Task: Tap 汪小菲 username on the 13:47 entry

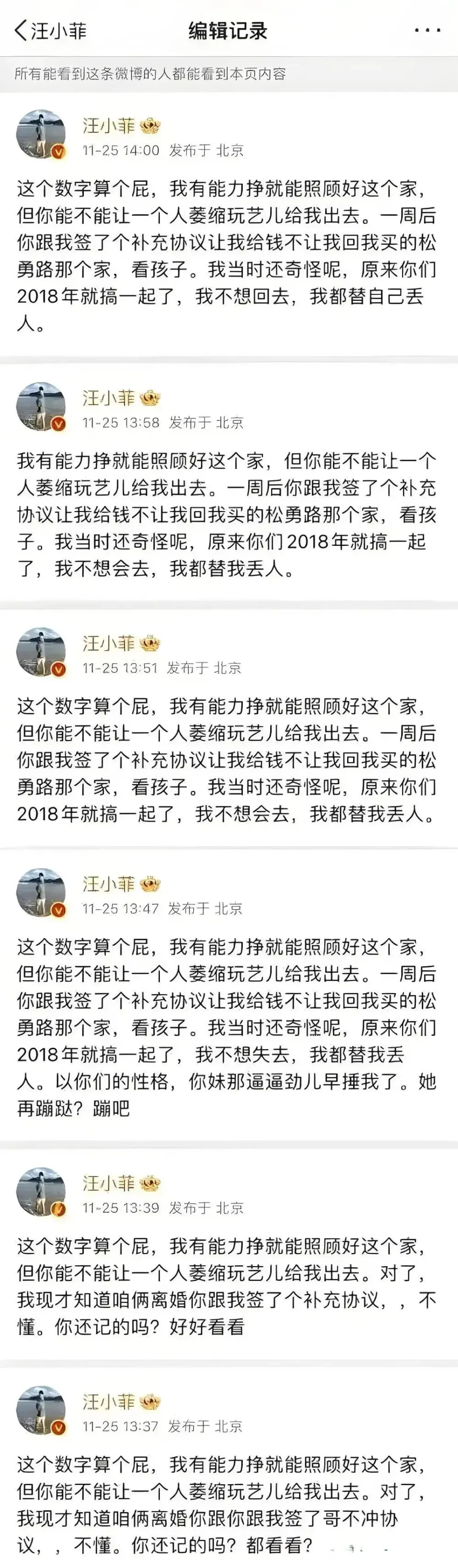Action: pos(108,884)
